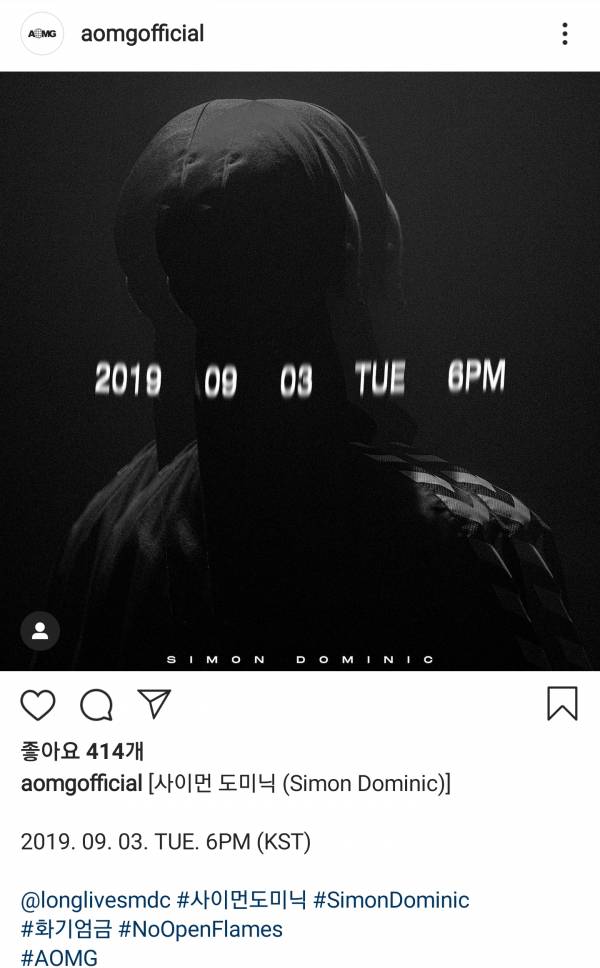Image resolution: width=600 pixels, height=968 pixels.
Task: Open the #사이먼도미닉 hashtag
Action: pos(240,900)
